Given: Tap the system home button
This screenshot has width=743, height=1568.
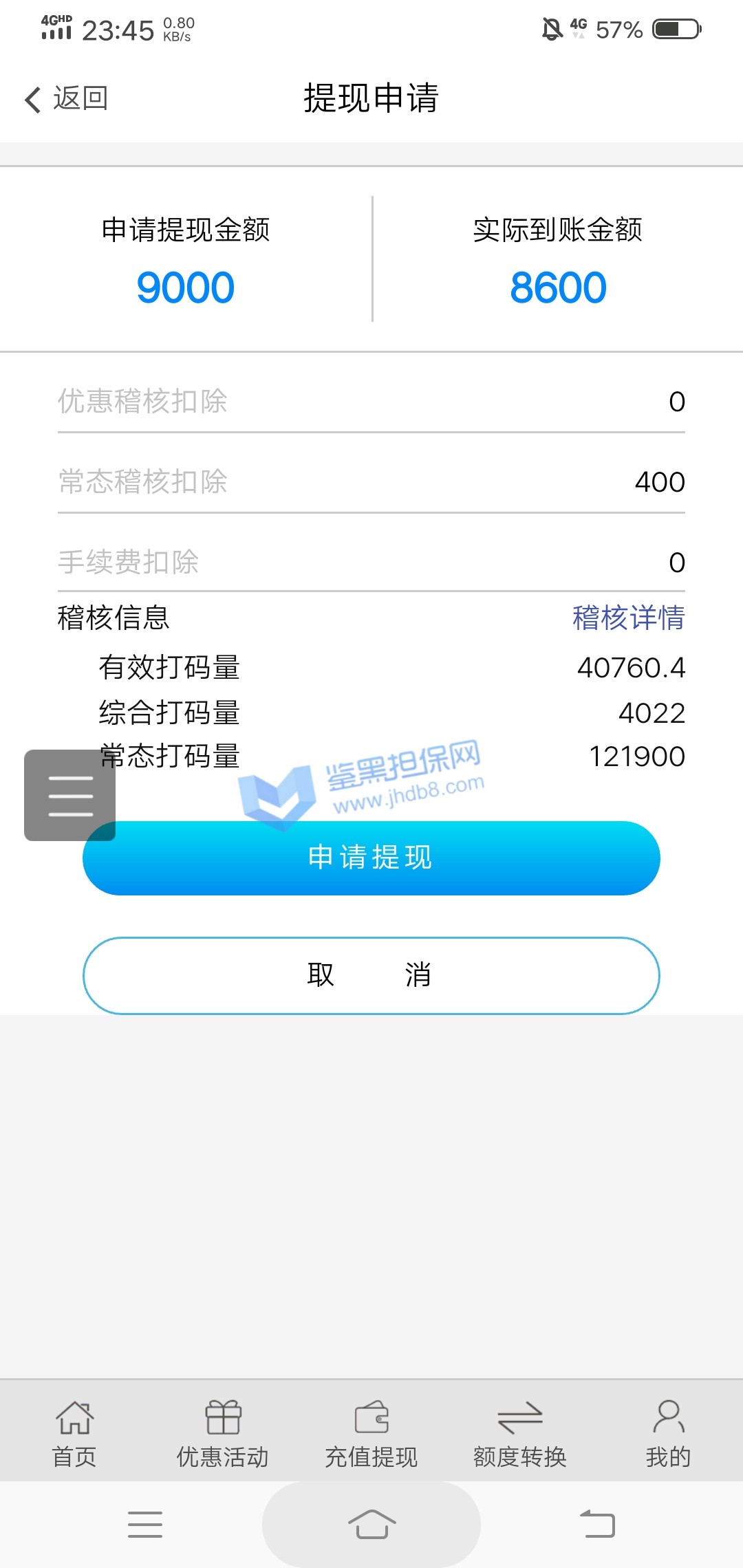Looking at the screenshot, I should click(371, 1524).
